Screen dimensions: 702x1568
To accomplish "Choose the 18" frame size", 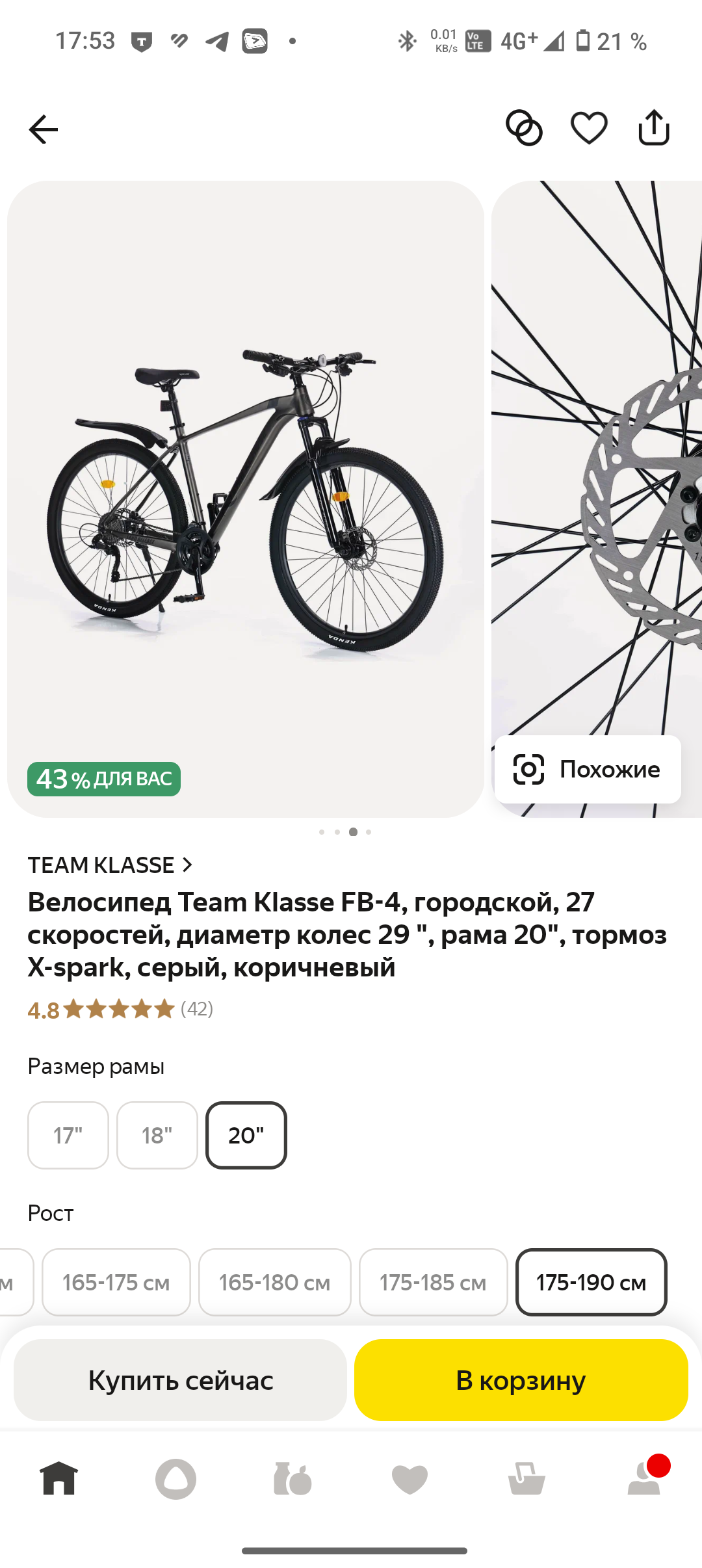I will tap(157, 1135).
